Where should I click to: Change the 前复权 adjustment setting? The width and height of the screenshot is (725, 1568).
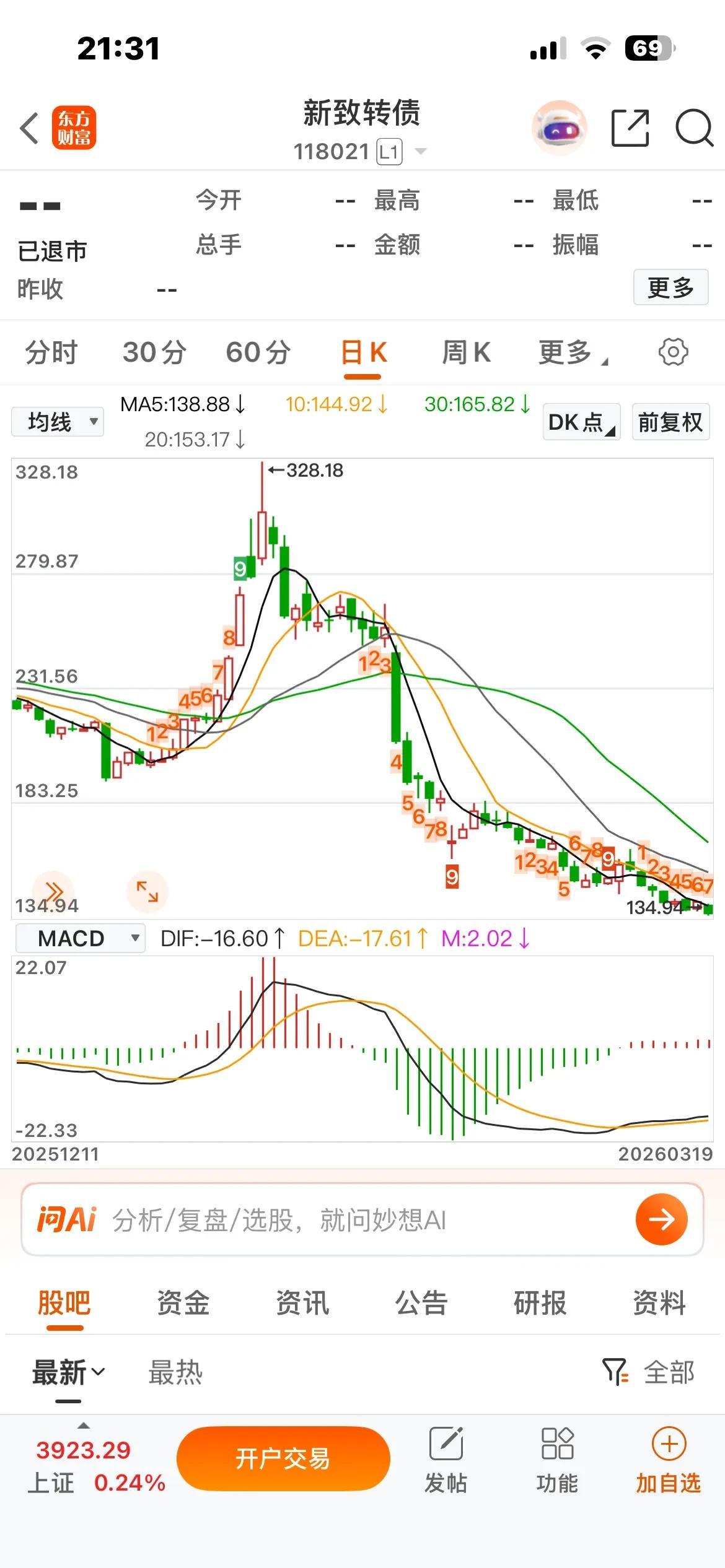click(670, 422)
